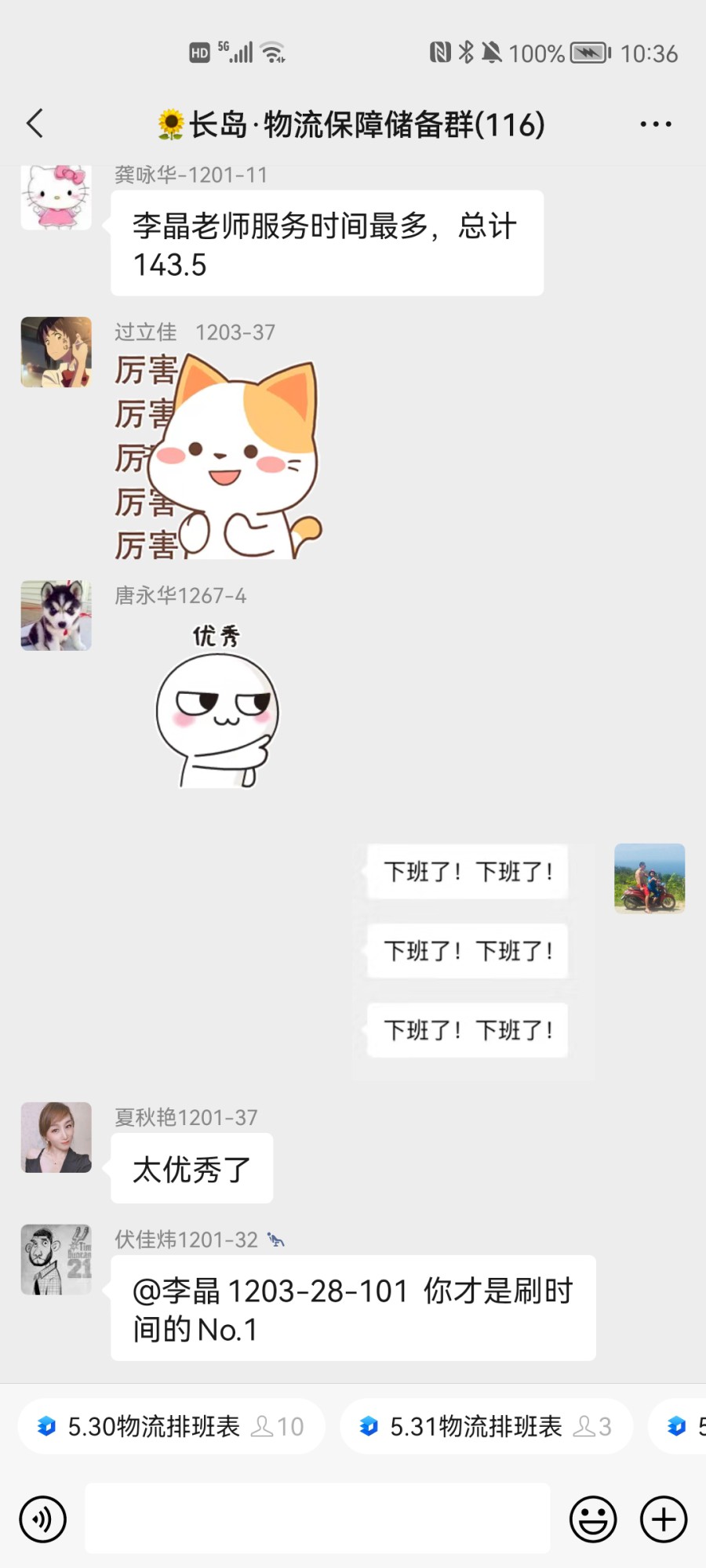Image resolution: width=706 pixels, height=1568 pixels.
Task: Open 唐永华's husky avatar profile
Action: (56, 615)
